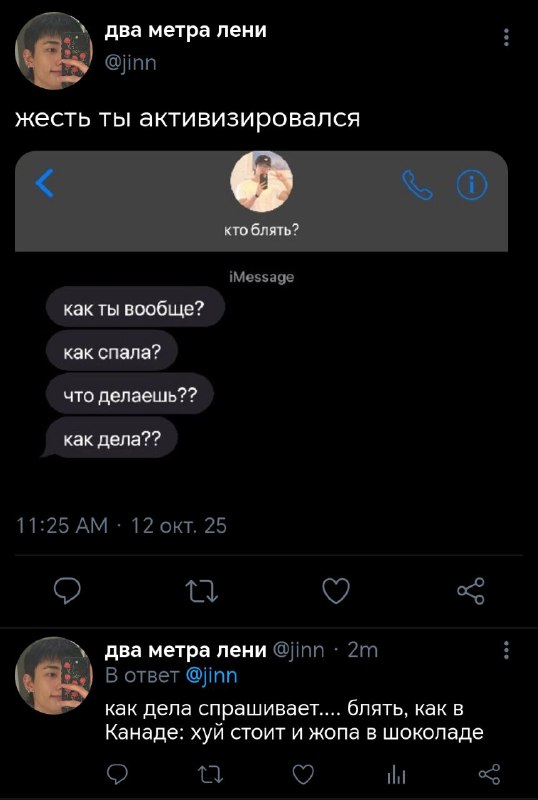Tap the blue @jinn mention link in reply

(x=211, y=676)
